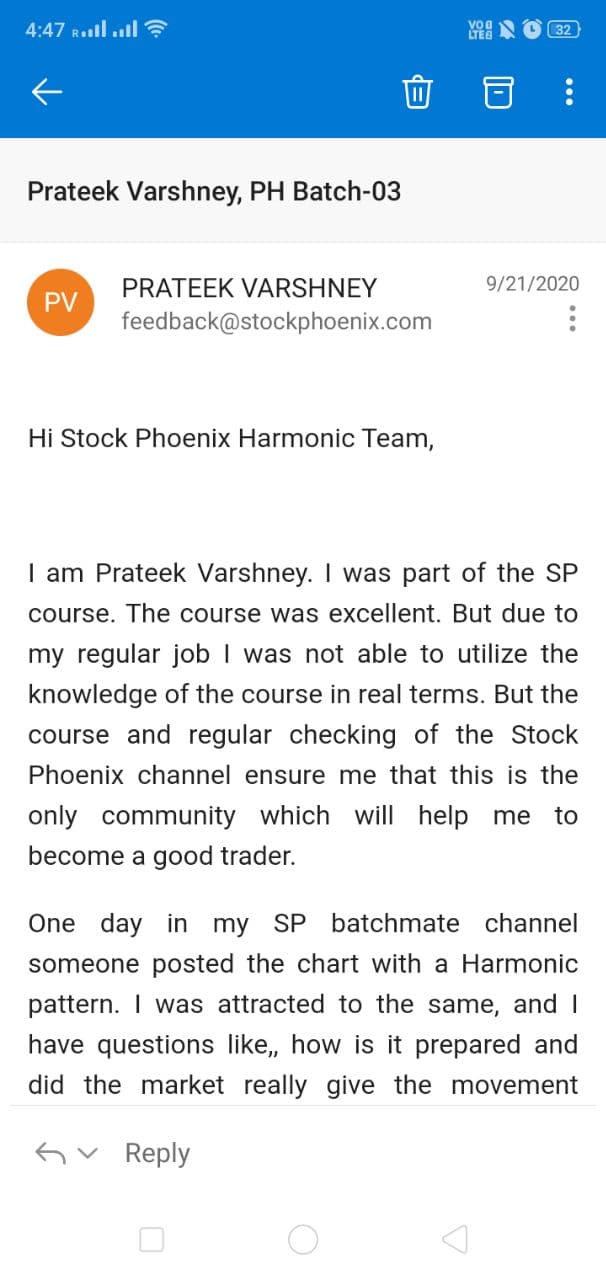Reply to this email

coord(157,1153)
